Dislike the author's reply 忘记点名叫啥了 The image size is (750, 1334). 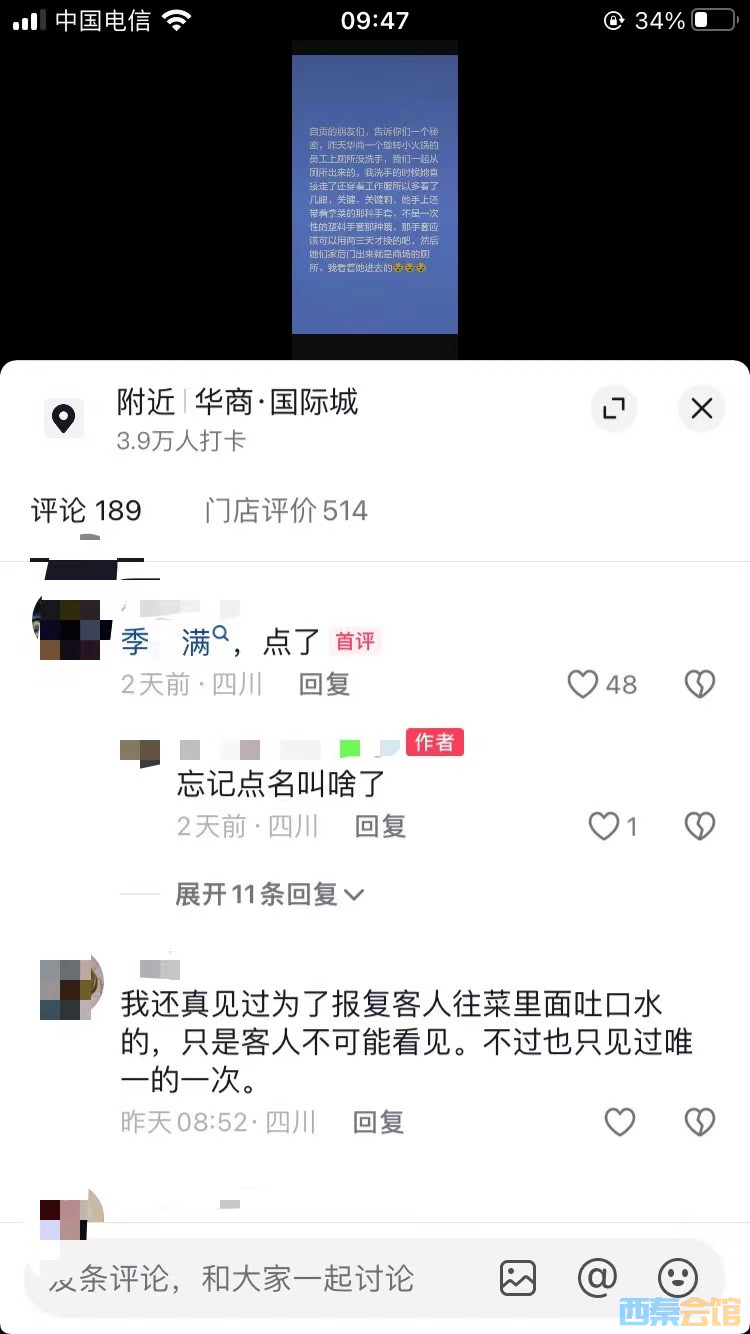coord(699,826)
